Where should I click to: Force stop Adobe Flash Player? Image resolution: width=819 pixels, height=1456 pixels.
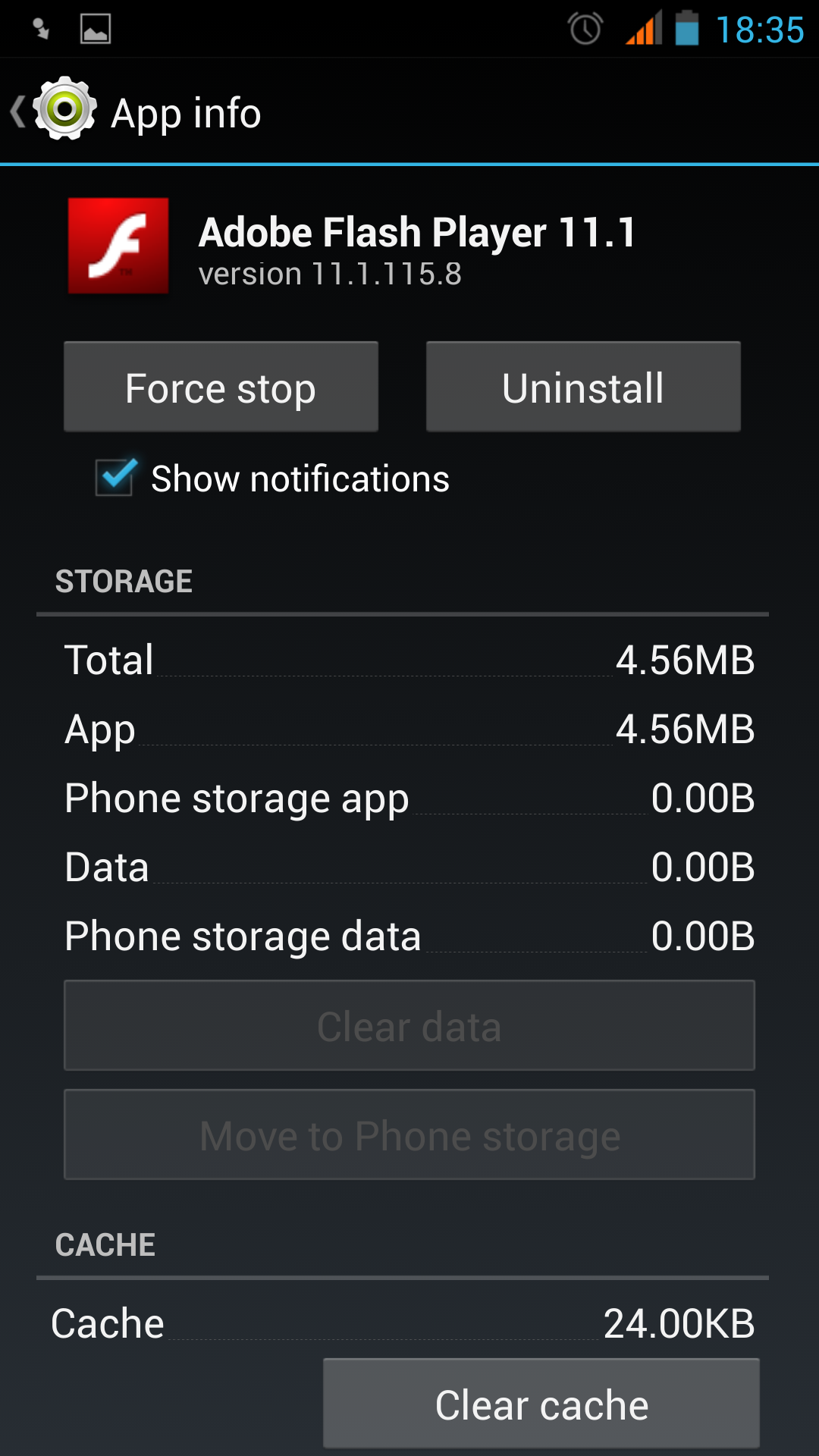[x=221, y=387]
